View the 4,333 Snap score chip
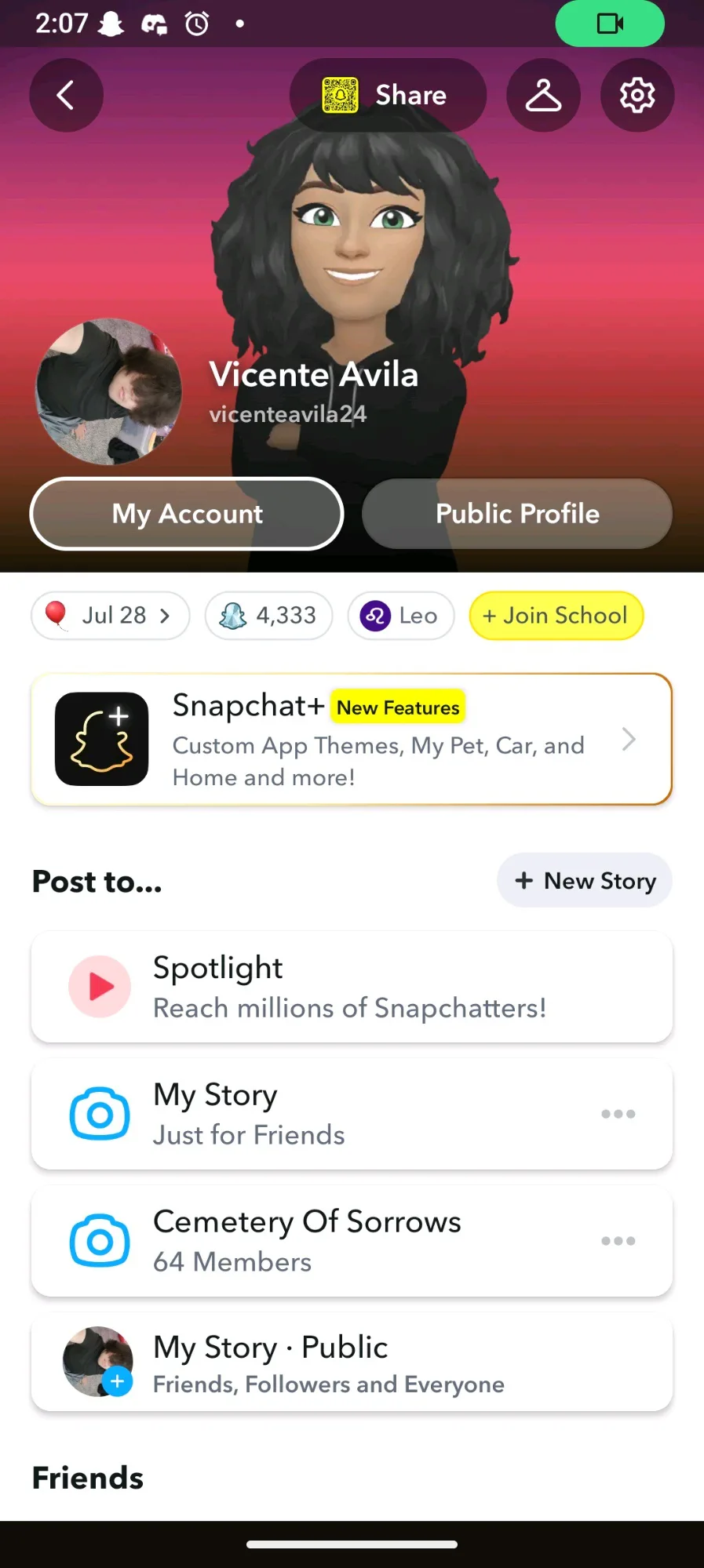This screenshot has height=1568, width=704. [x=268, y=616]
